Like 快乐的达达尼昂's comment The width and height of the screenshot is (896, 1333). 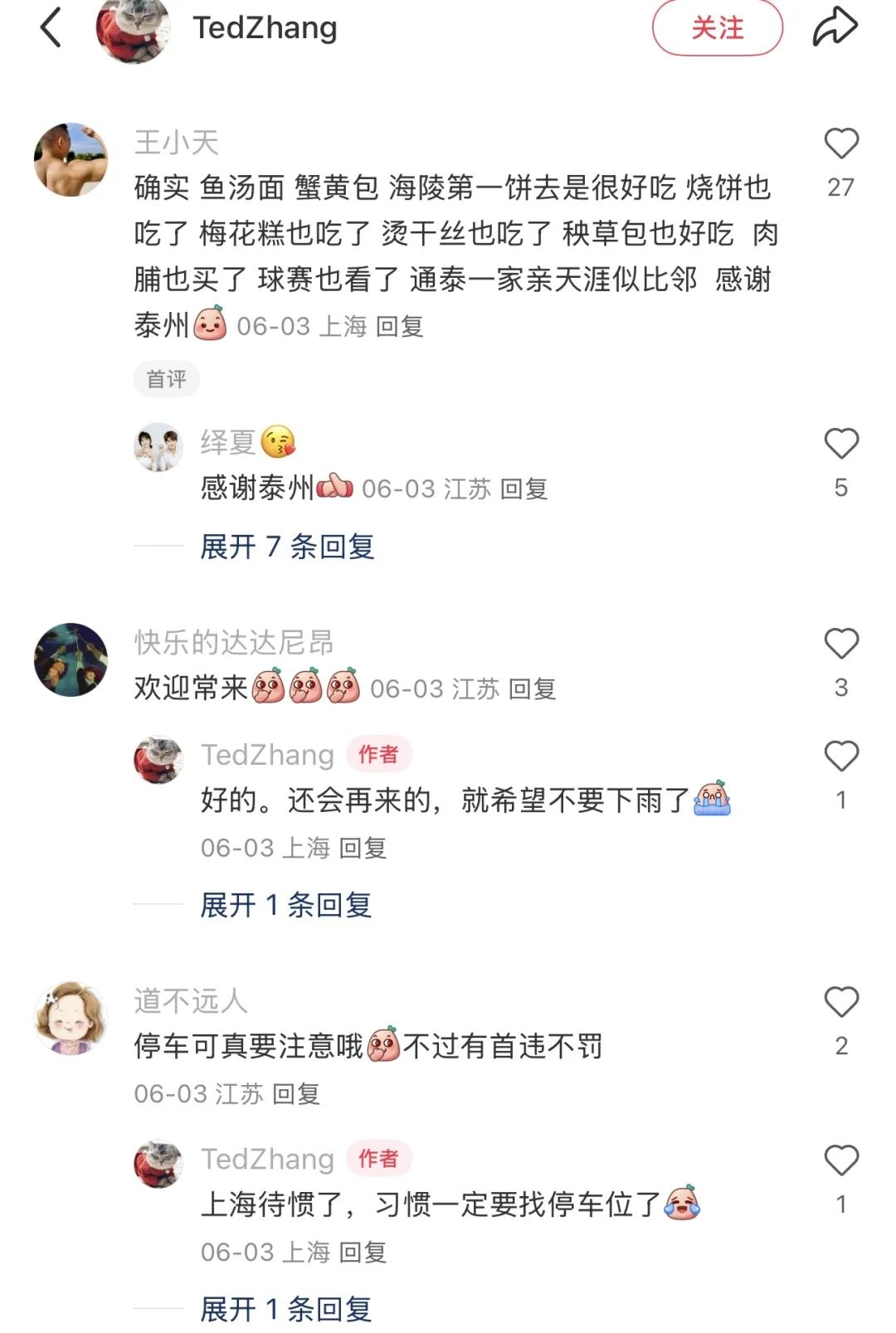point(840,645)
